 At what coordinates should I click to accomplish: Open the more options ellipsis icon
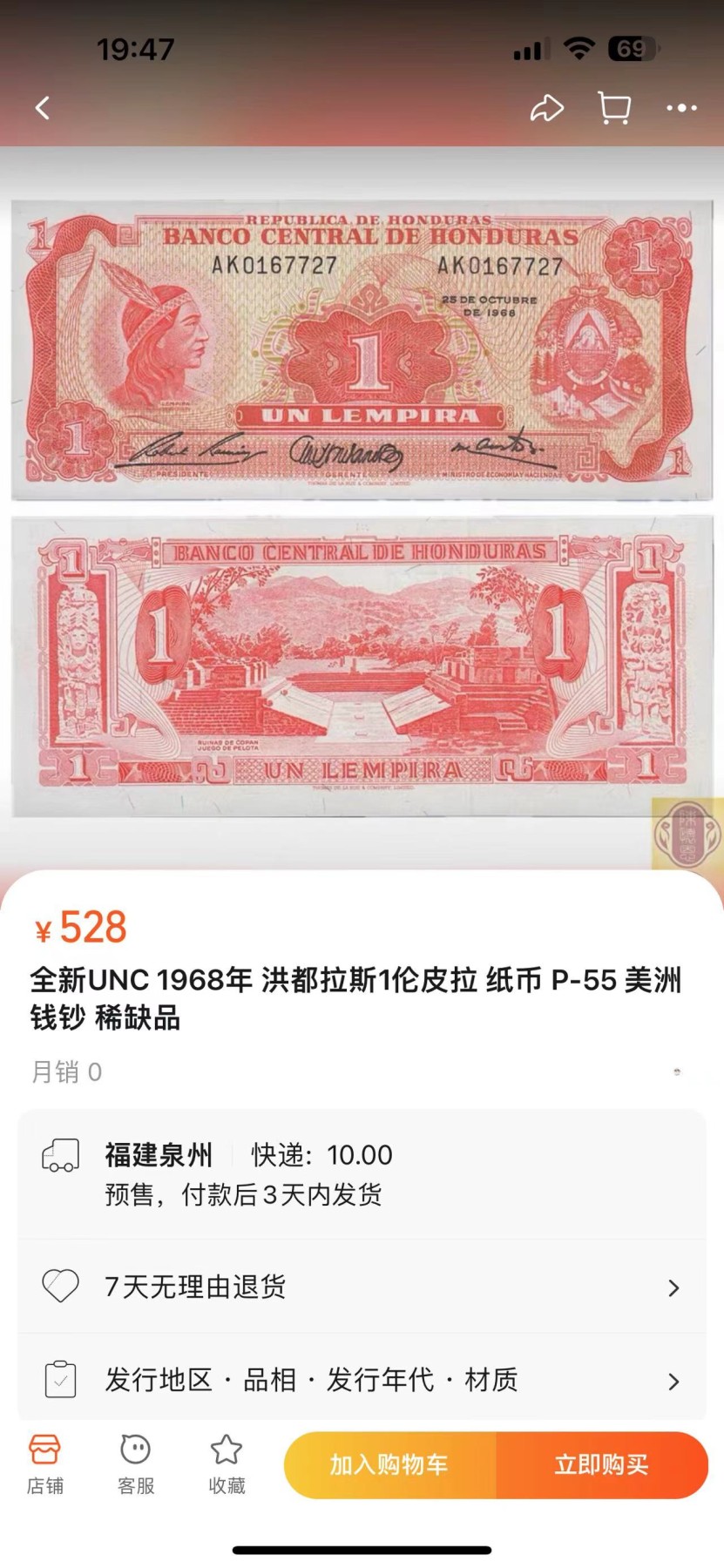click(680, 107)
